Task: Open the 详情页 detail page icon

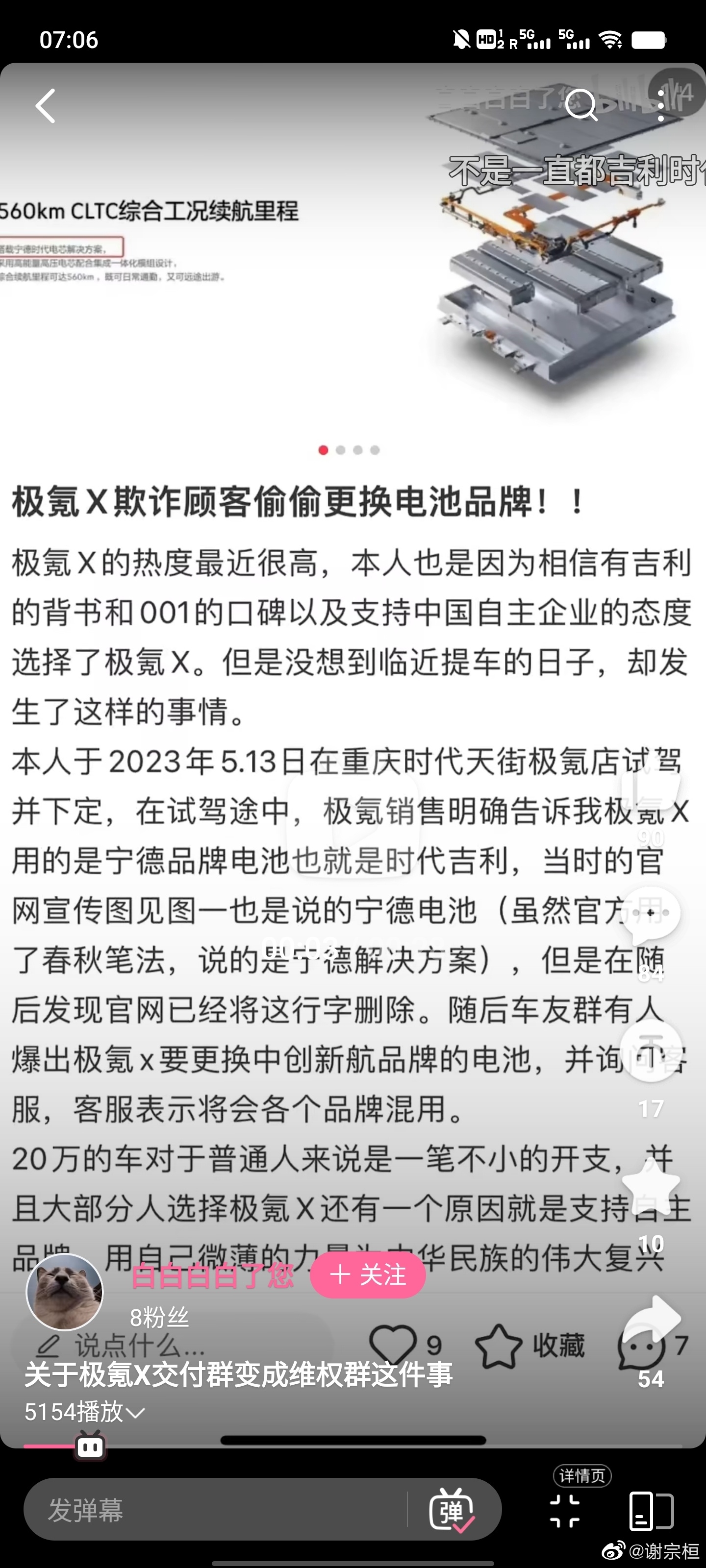Action: point(651,1511)
